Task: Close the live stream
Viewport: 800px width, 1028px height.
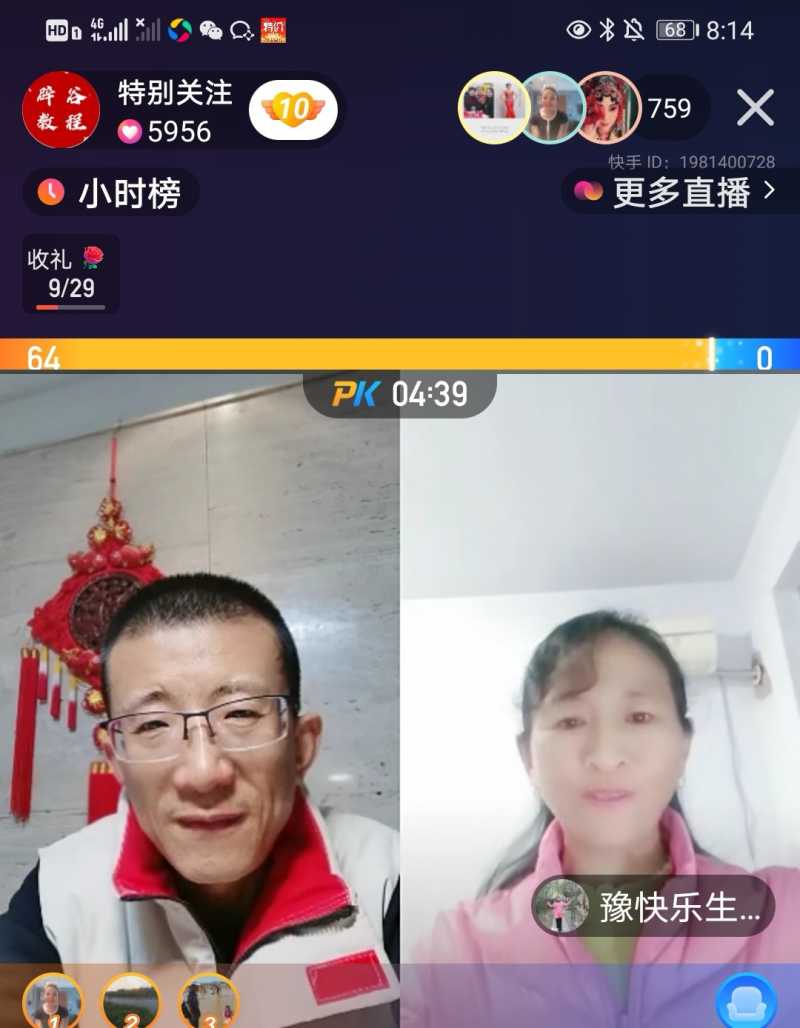Action: [x=755, y=107]
